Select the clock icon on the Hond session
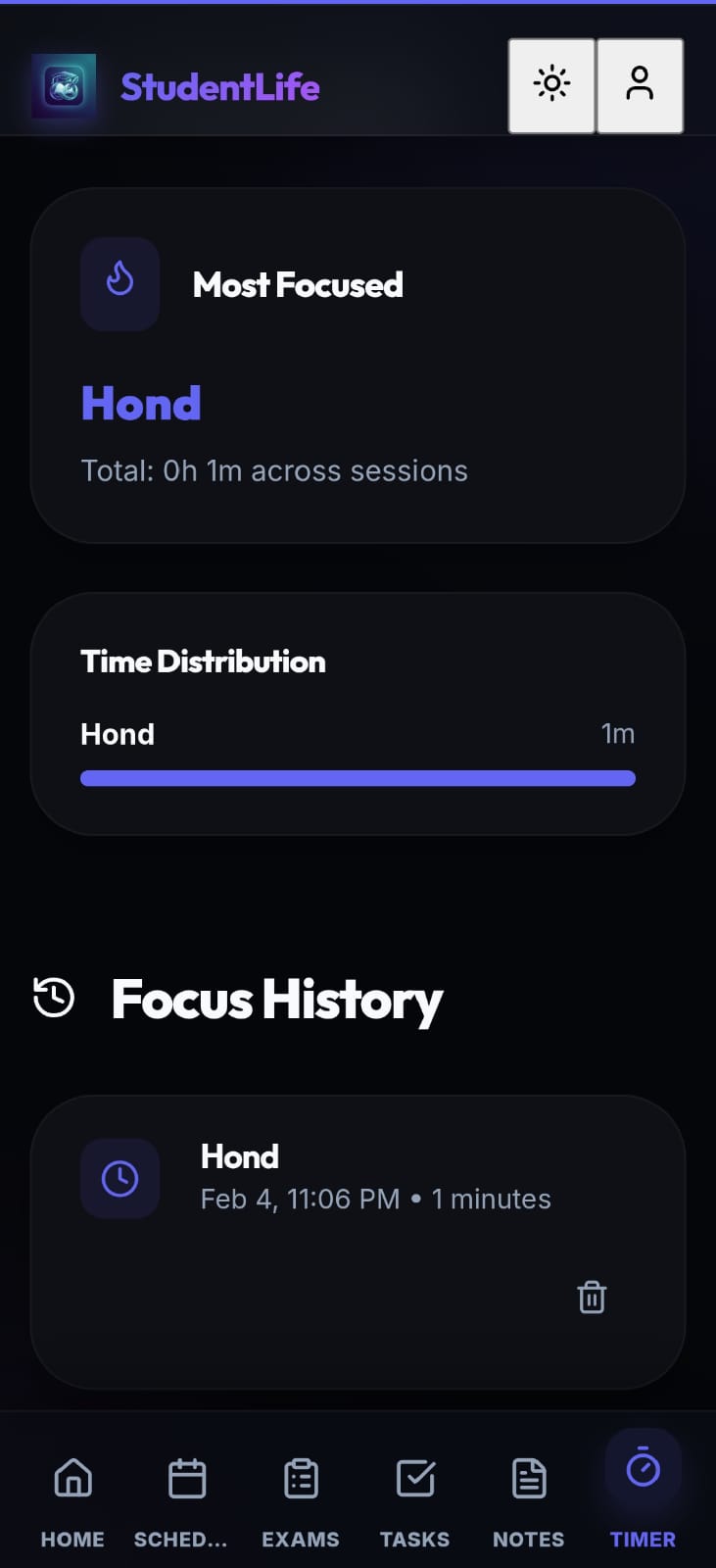This screenshot has width=716, height=1568. pyautogui.click(x=120, y=1179)
